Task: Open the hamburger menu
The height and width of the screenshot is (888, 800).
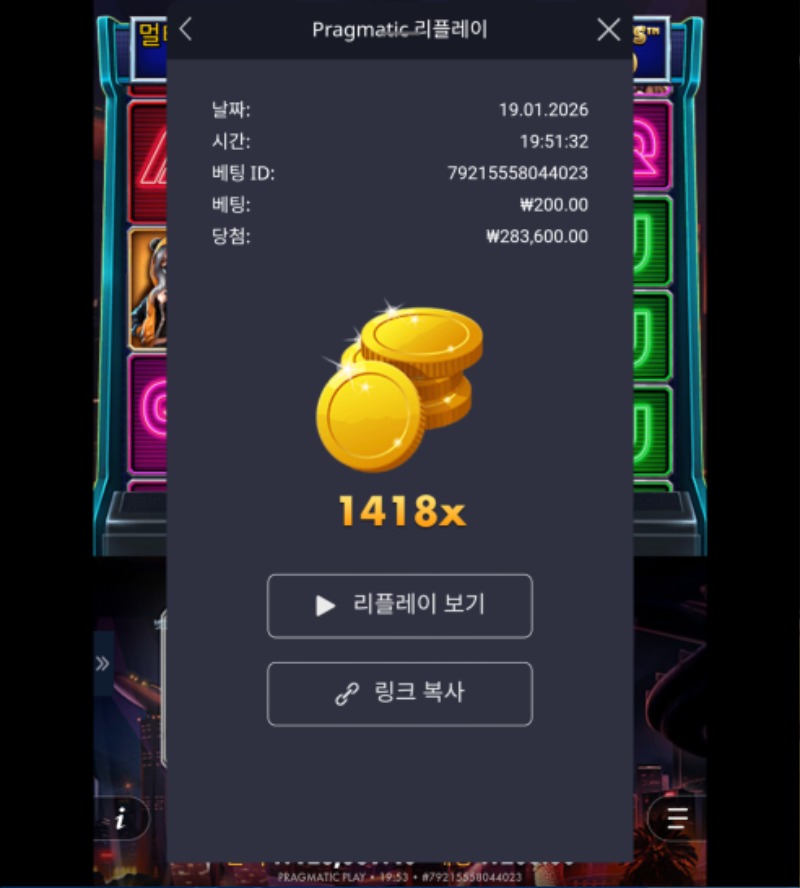Action: click(x=678, y=819)
